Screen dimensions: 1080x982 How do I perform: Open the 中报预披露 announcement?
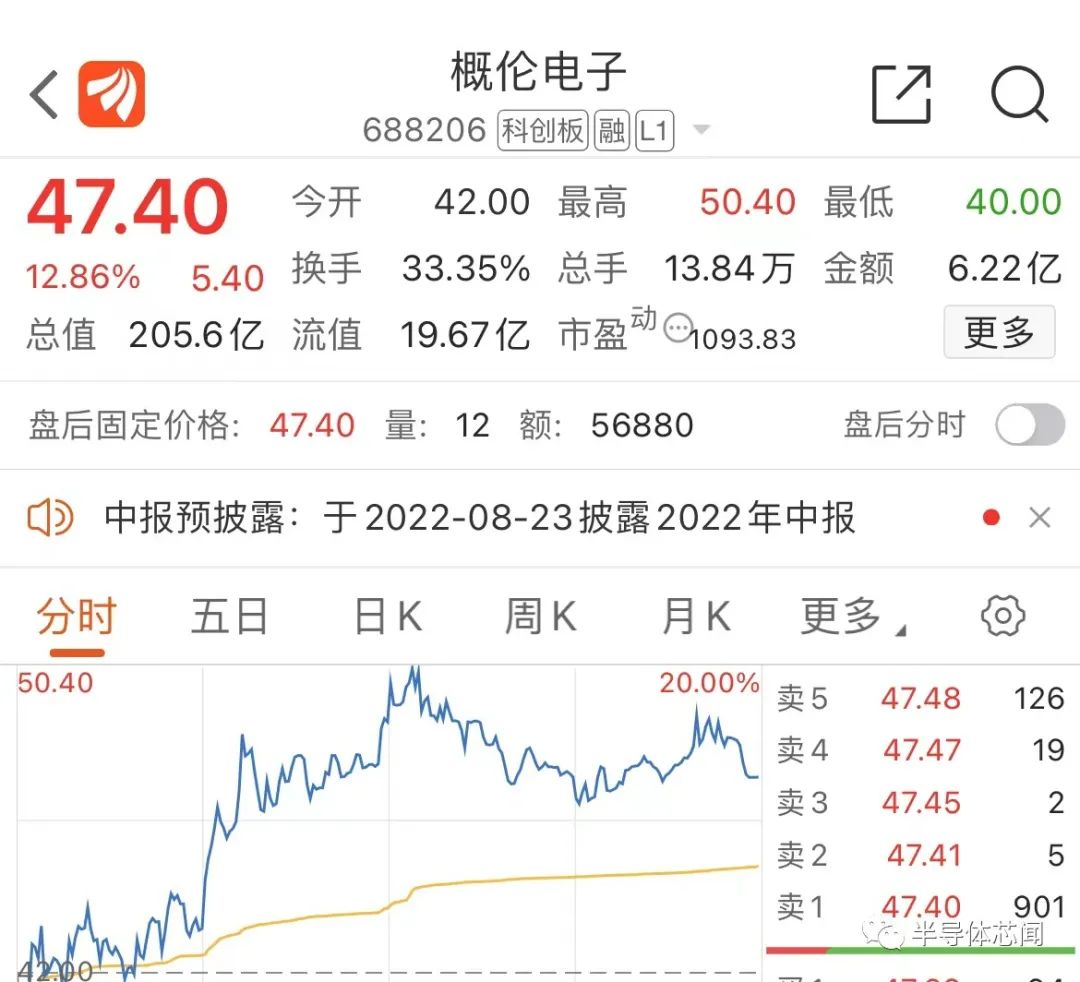[480, 518]
